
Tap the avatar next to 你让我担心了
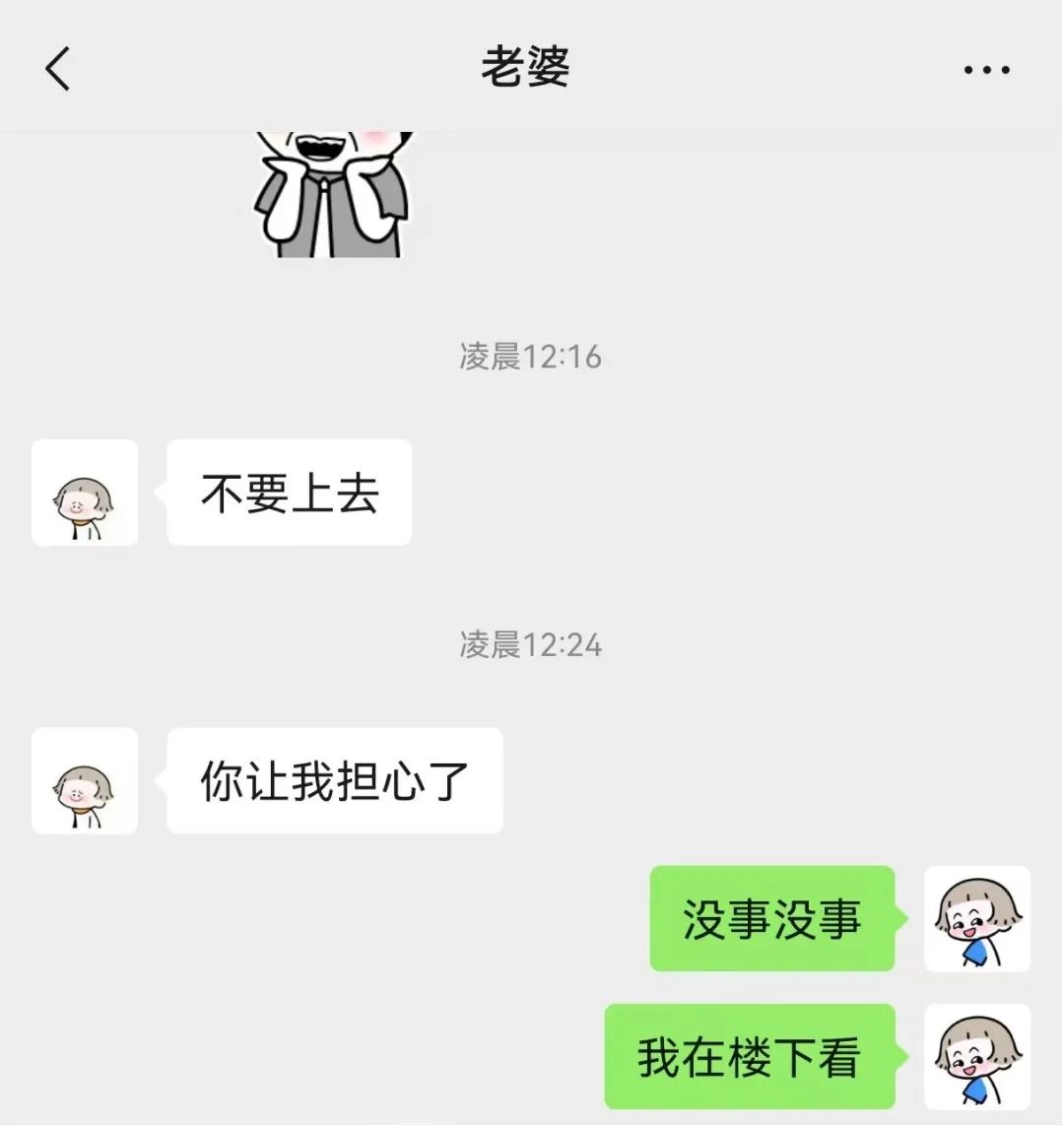tap(85, 781)
